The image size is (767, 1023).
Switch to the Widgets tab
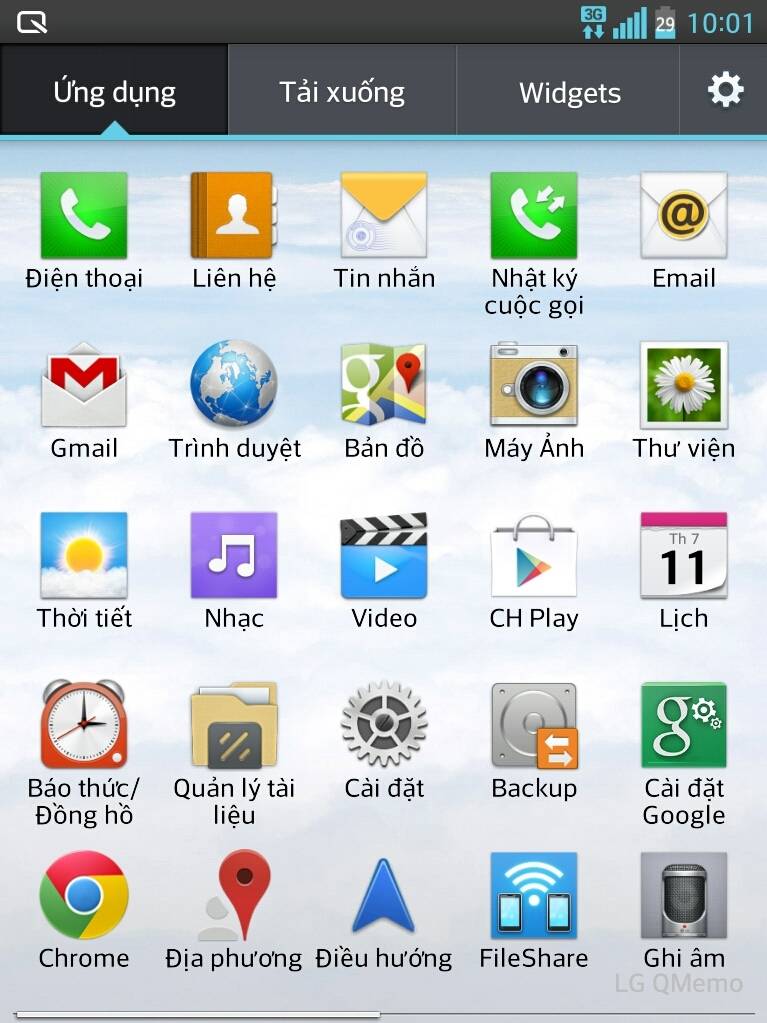click(569, 92)
